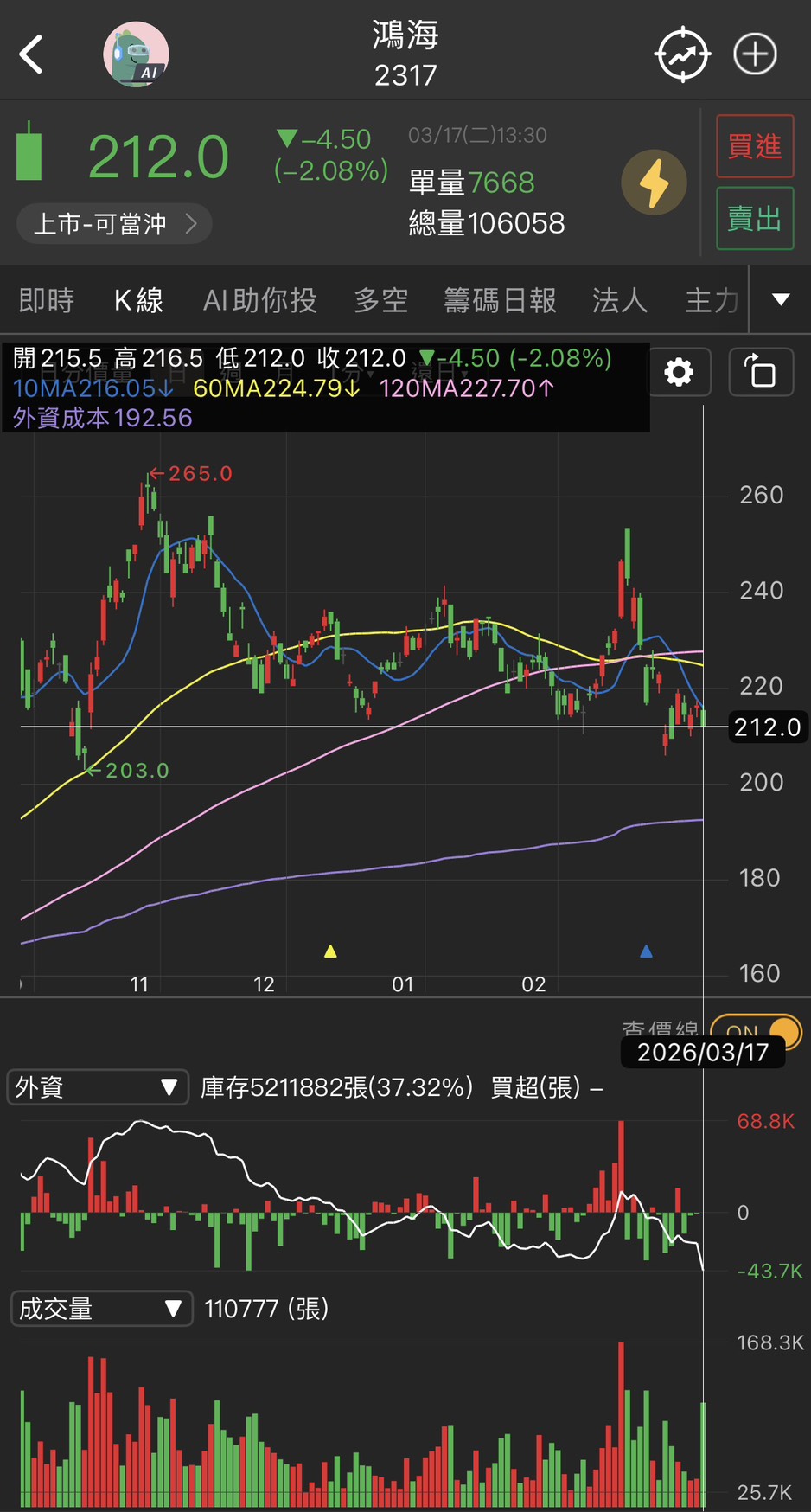Open the 外資 indicator dropdown
Image resolution: width=811 pixels, height=1512 pixels.
[x=97, y=1087]
